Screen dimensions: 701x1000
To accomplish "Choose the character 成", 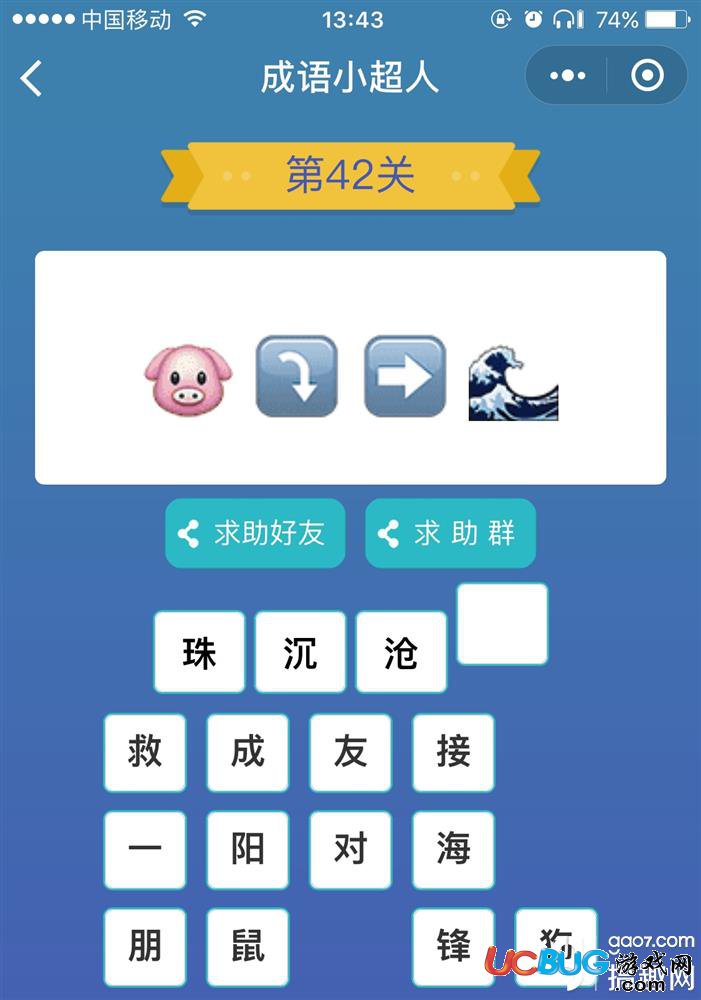I will pyautogui.click(x=248, y=752).
